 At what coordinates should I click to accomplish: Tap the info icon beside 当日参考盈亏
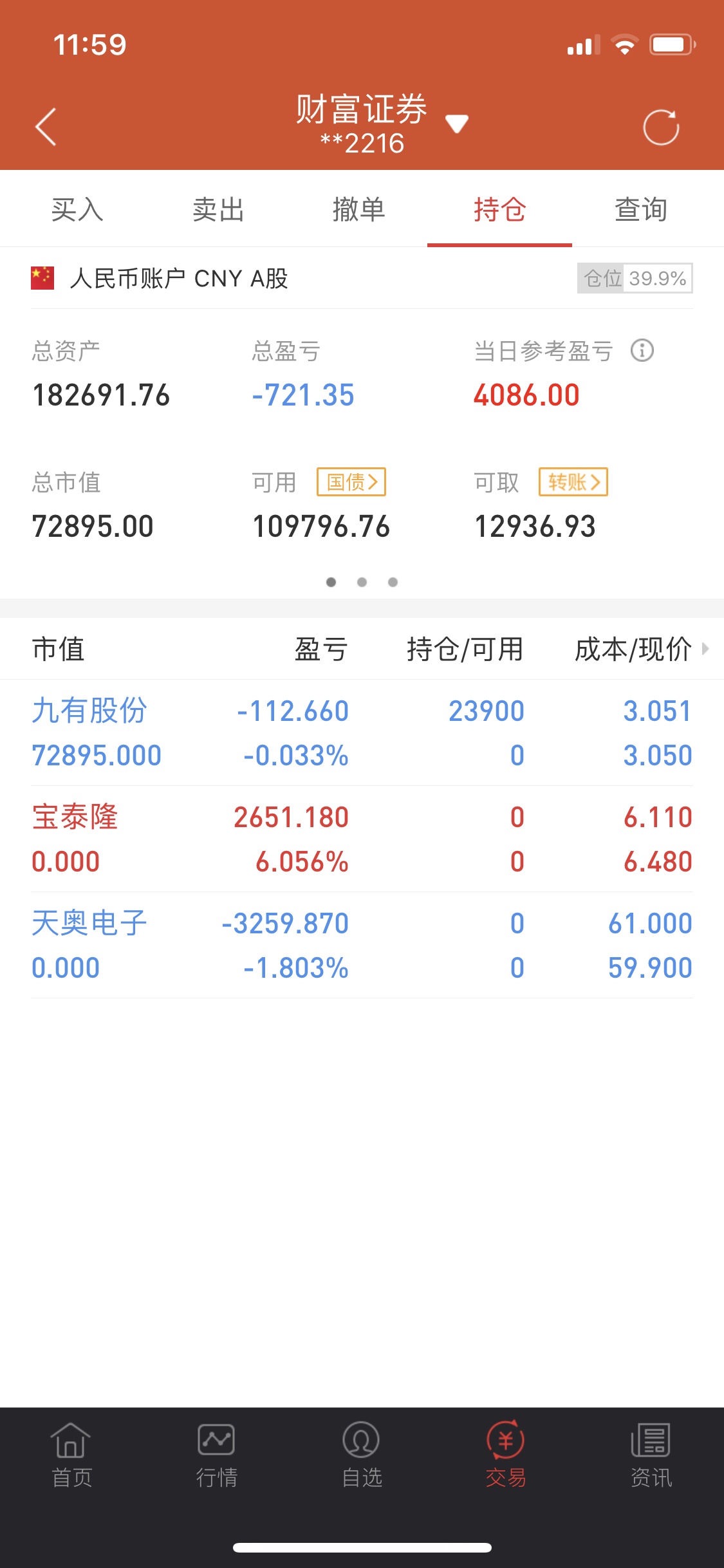pos(642,351)
